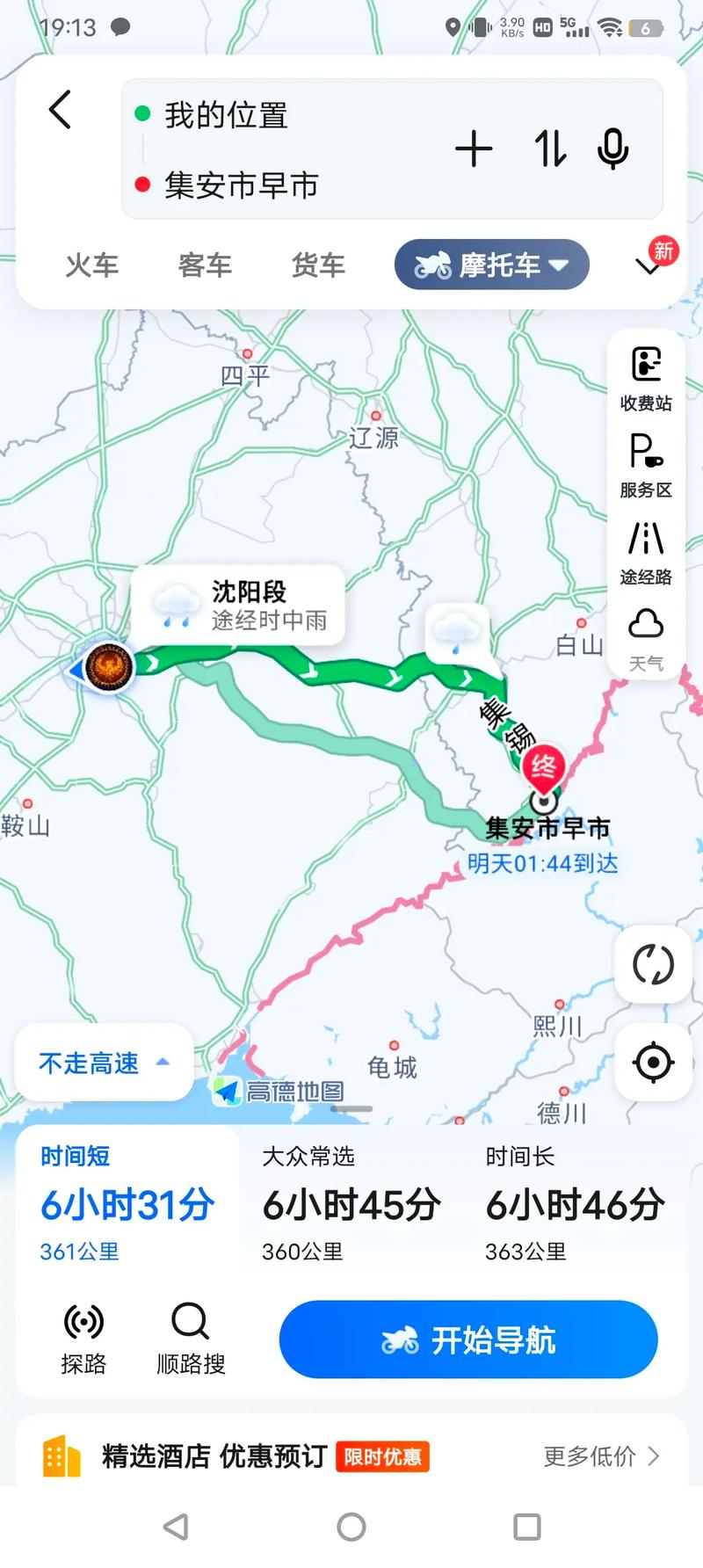This screenshot has height=1568, width=703.
Task: Check route weather with 天气 icon
Action: [646, 633]
